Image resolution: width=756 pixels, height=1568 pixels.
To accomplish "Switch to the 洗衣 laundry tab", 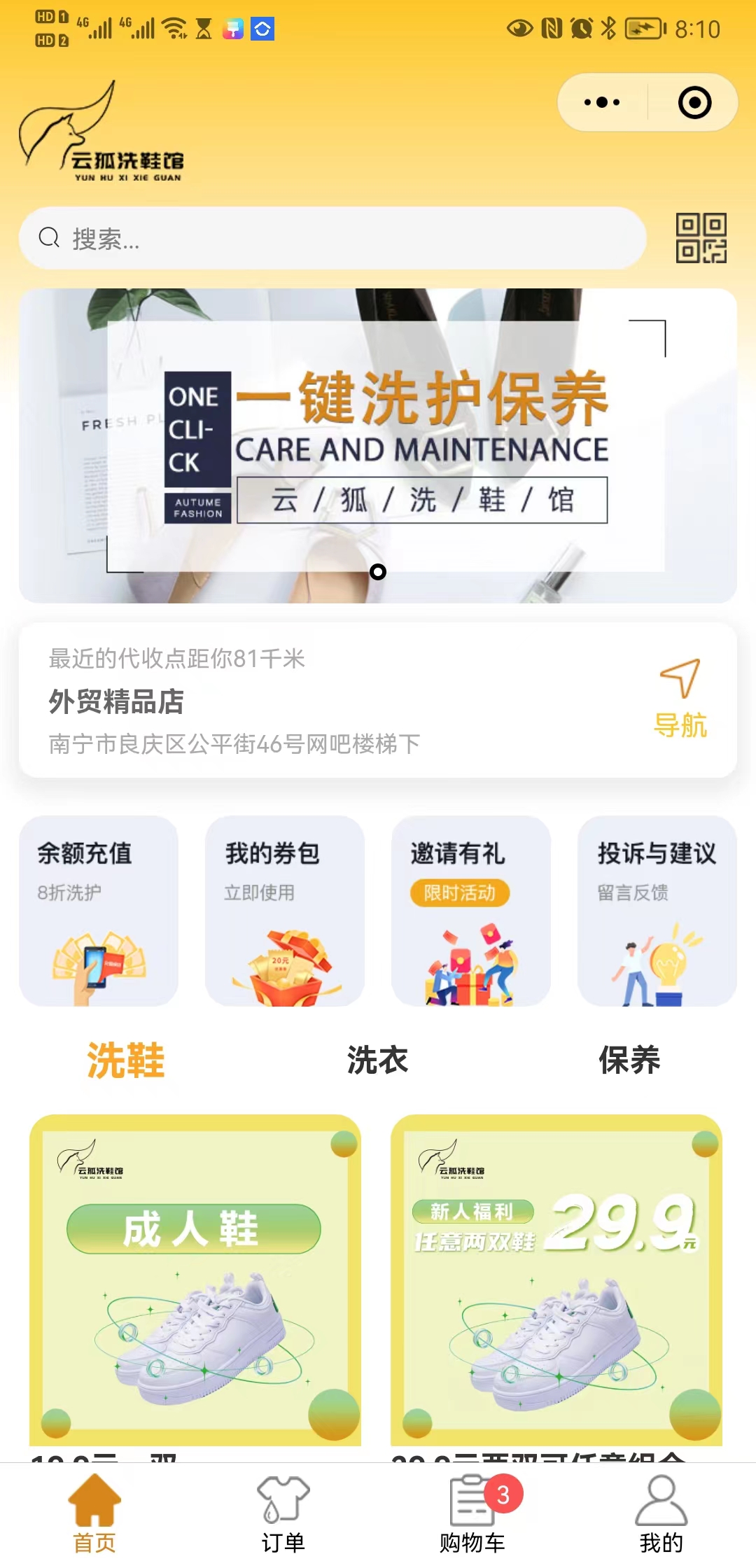I will click(378, 1060).
